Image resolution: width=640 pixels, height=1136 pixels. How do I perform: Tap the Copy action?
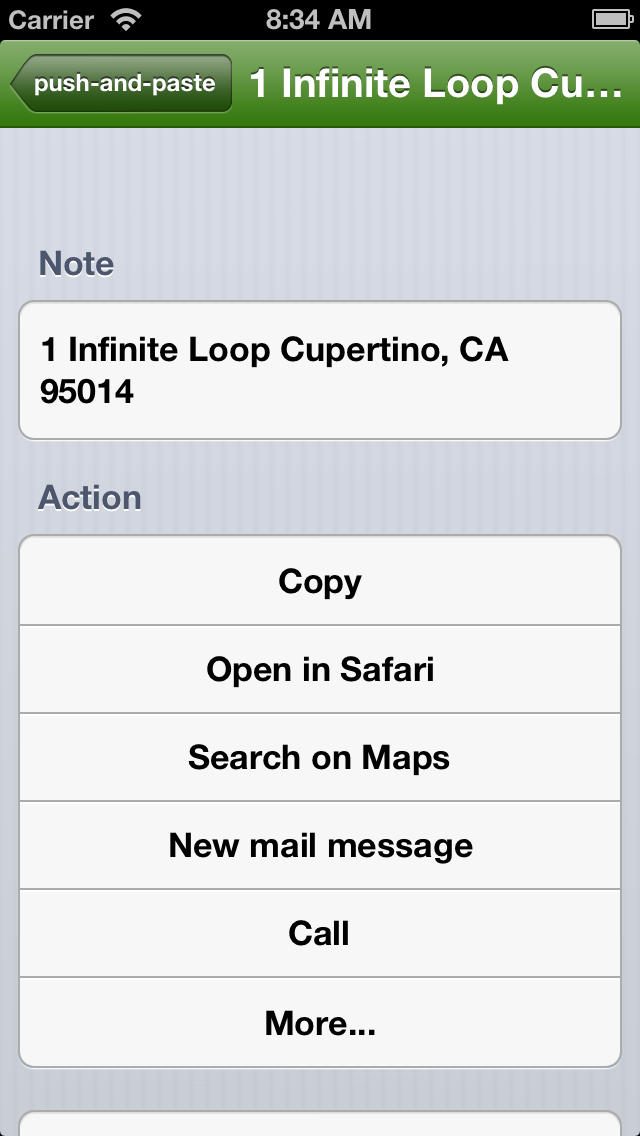coord(320,581)
